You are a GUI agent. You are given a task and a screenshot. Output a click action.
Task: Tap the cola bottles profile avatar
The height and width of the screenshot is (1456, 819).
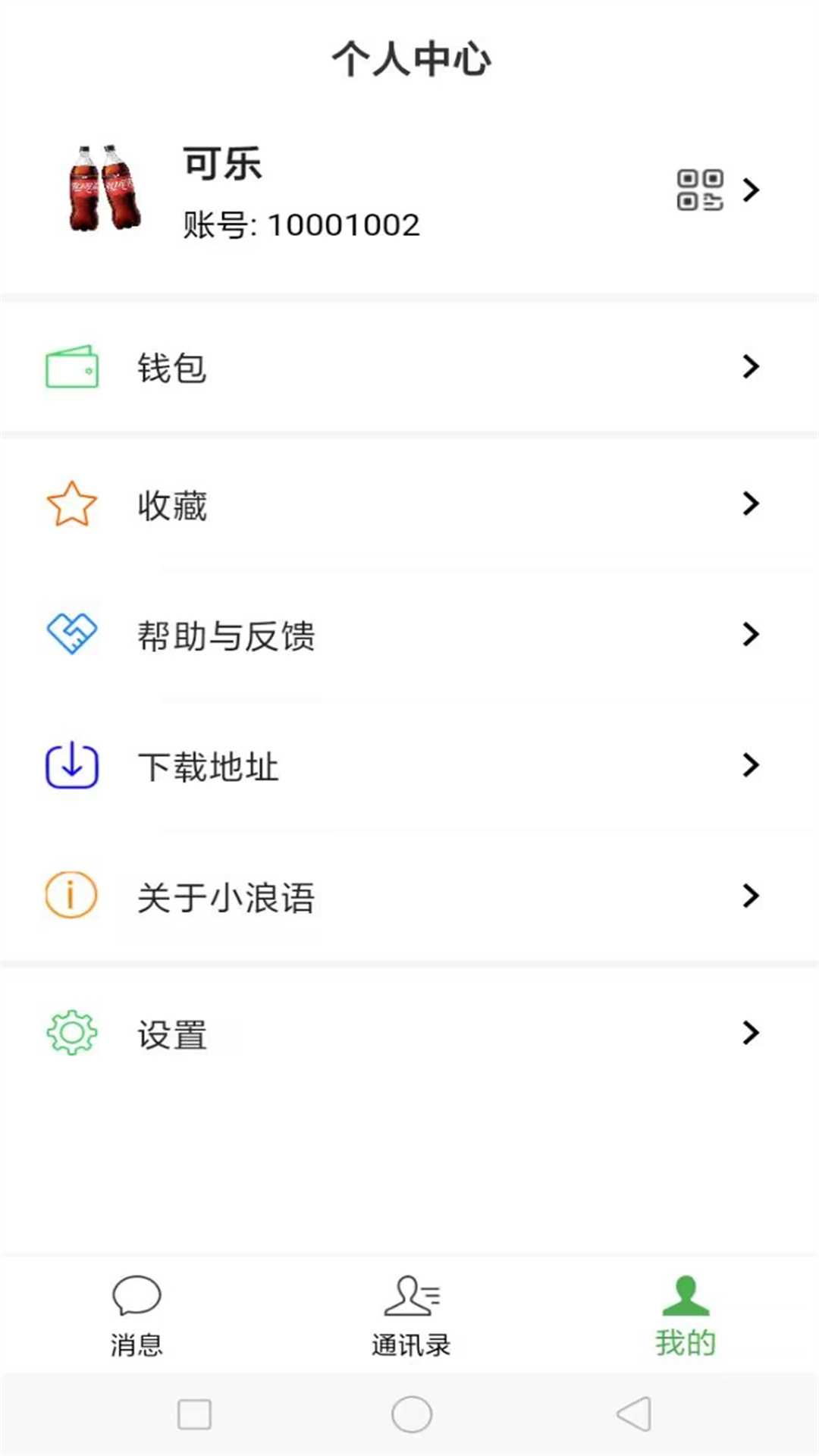click(105, 188)
